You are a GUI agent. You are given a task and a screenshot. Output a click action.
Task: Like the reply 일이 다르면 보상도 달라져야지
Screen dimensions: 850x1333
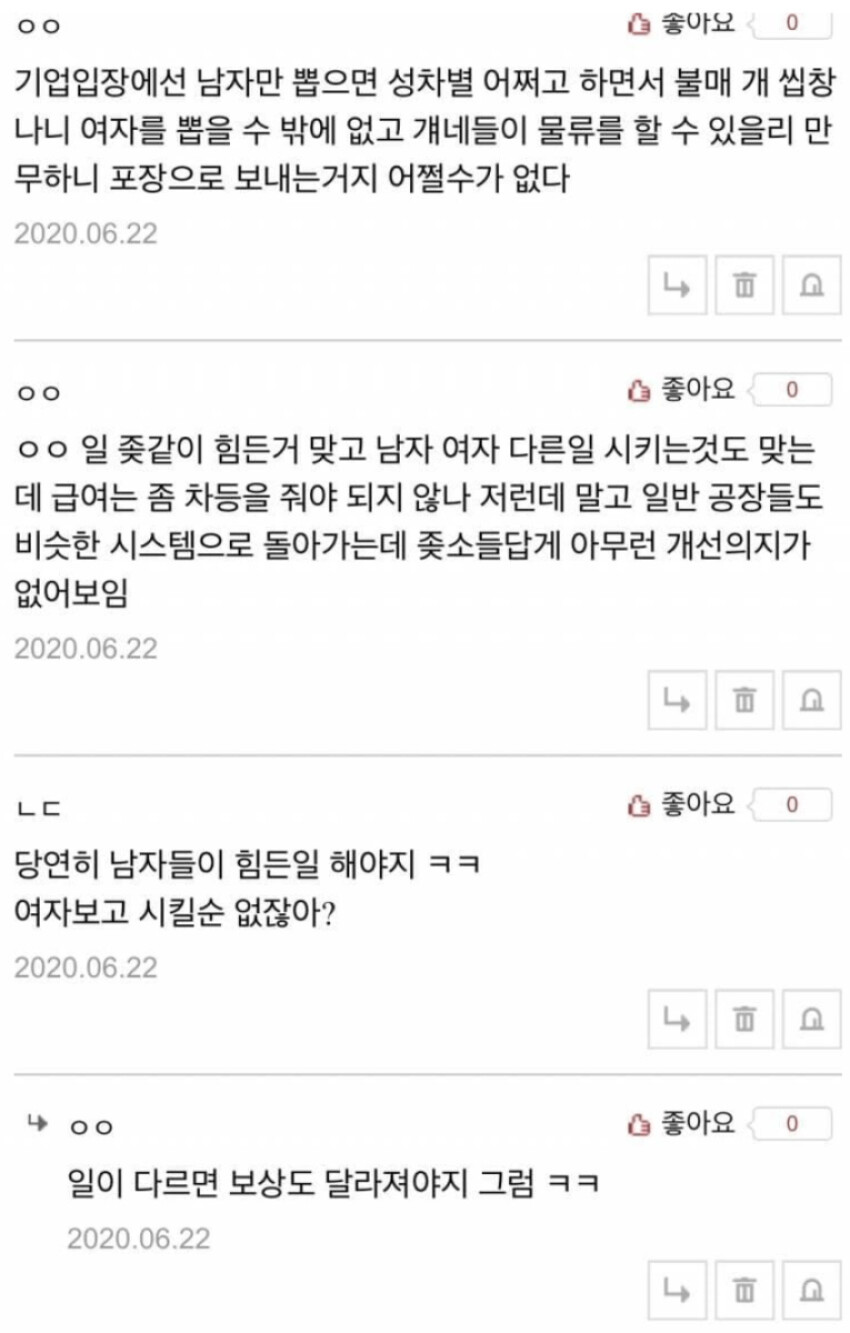pos(681,1123)
